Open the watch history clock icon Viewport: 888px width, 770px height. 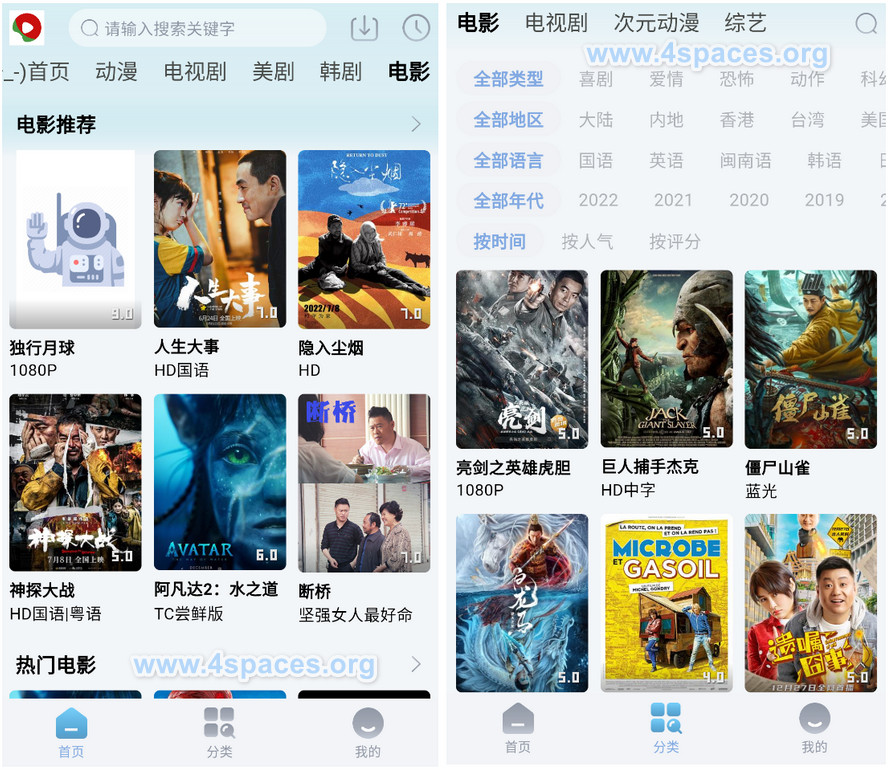click(x=416, y=28)
